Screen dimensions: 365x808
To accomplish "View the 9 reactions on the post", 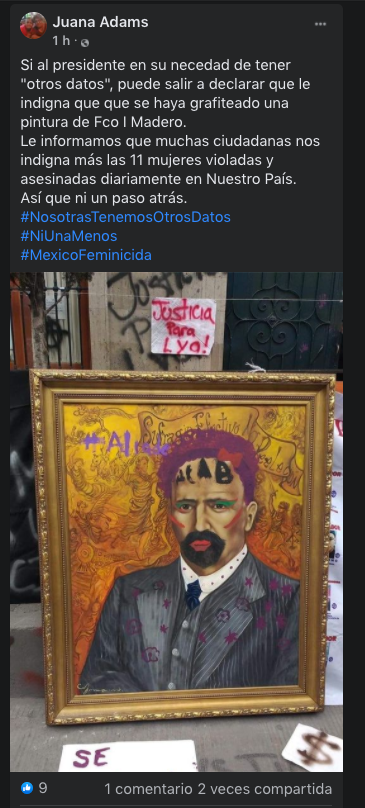I will pyautogui.click(x=34, y=788).
